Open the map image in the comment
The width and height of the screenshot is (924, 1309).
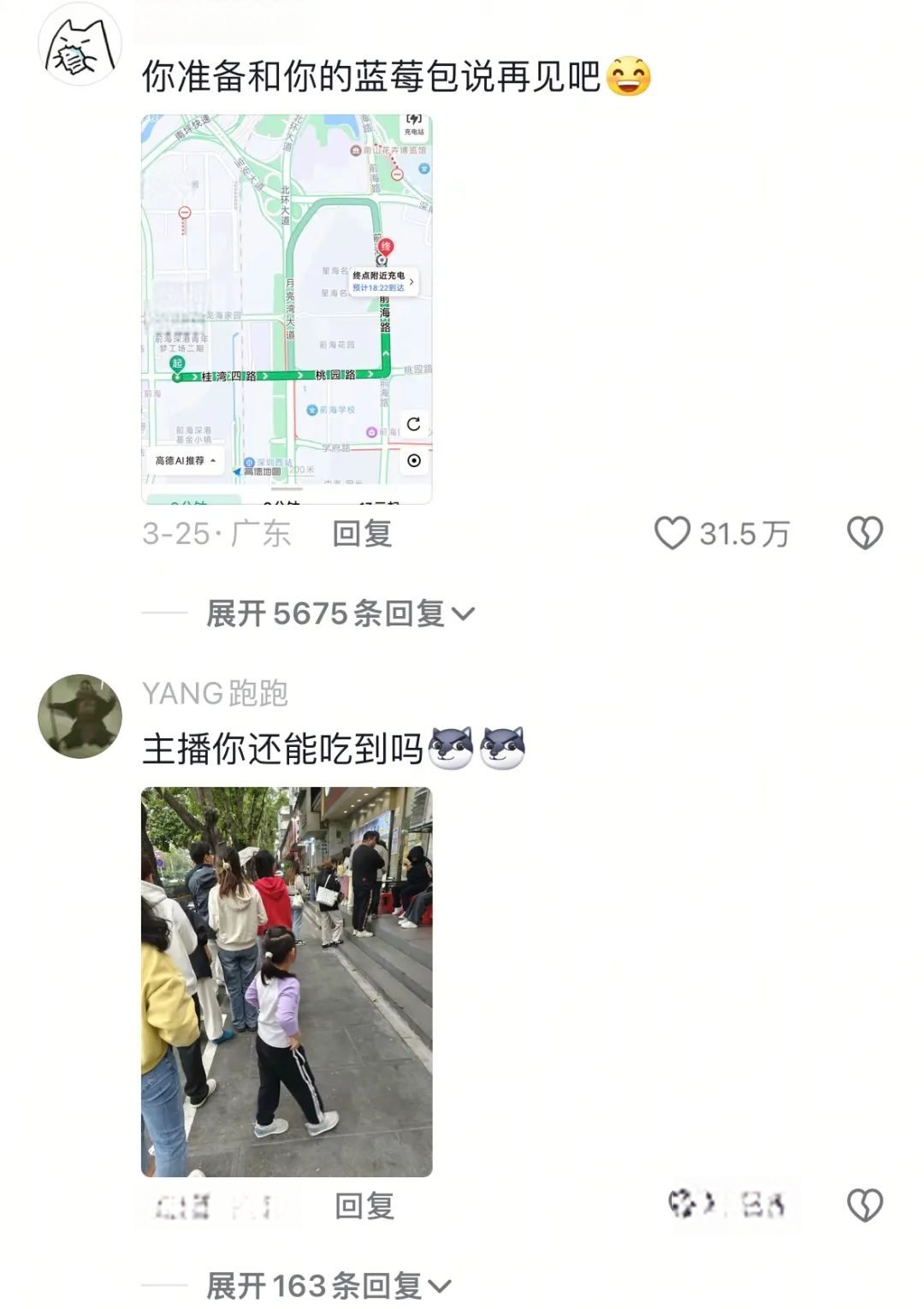tap(287, 309)
